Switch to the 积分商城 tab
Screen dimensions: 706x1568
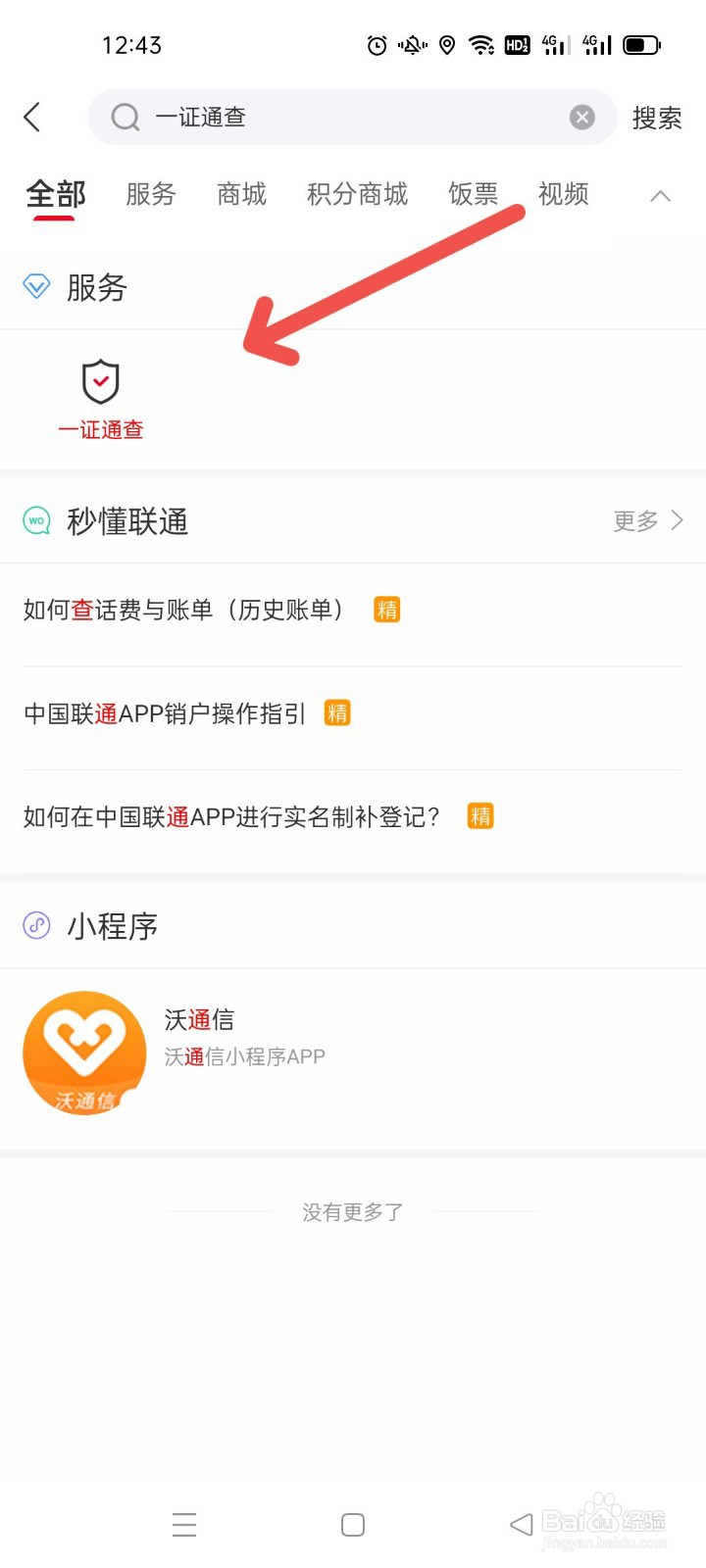click(x=356, y=195)
